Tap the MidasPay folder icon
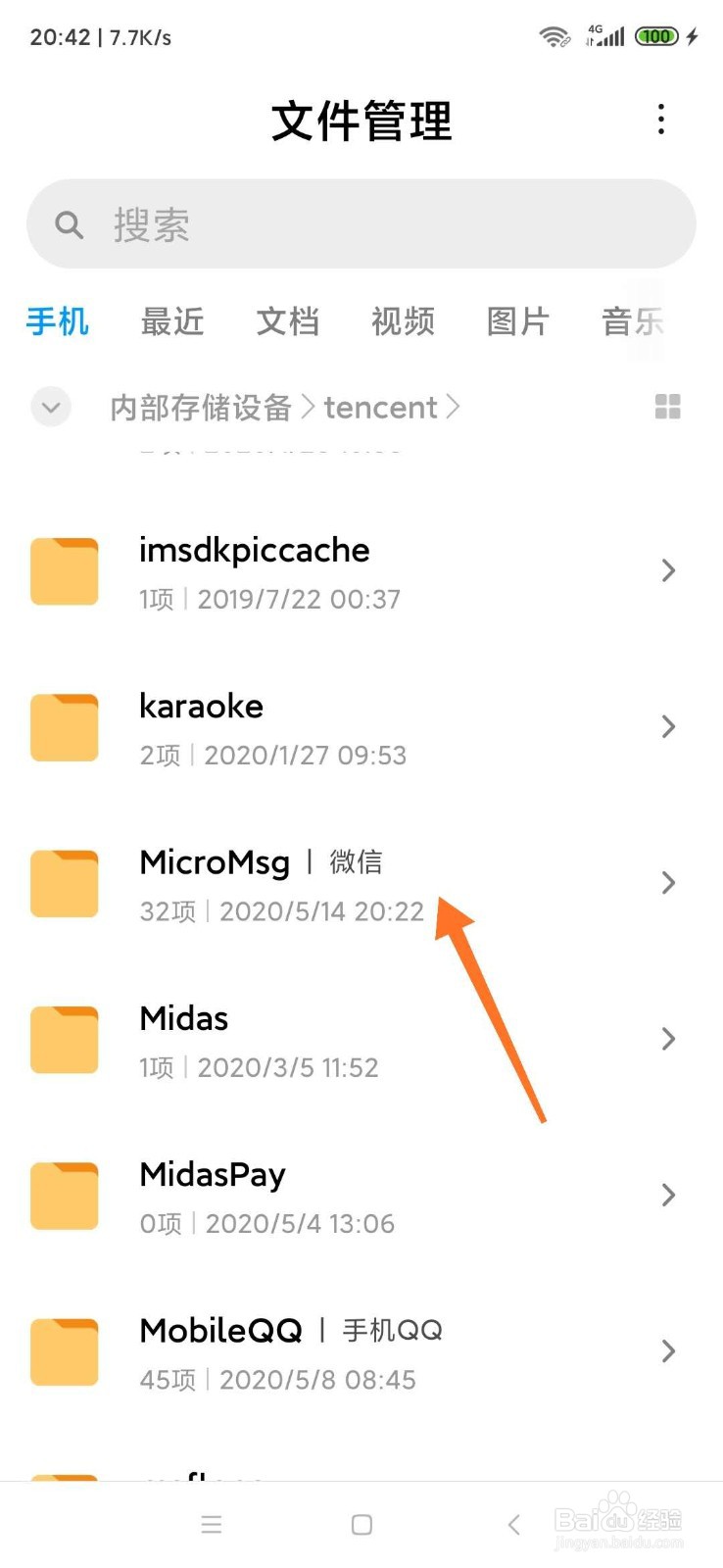Image resolution: width=723 pixels, height=1568 pixels. 64,1195
